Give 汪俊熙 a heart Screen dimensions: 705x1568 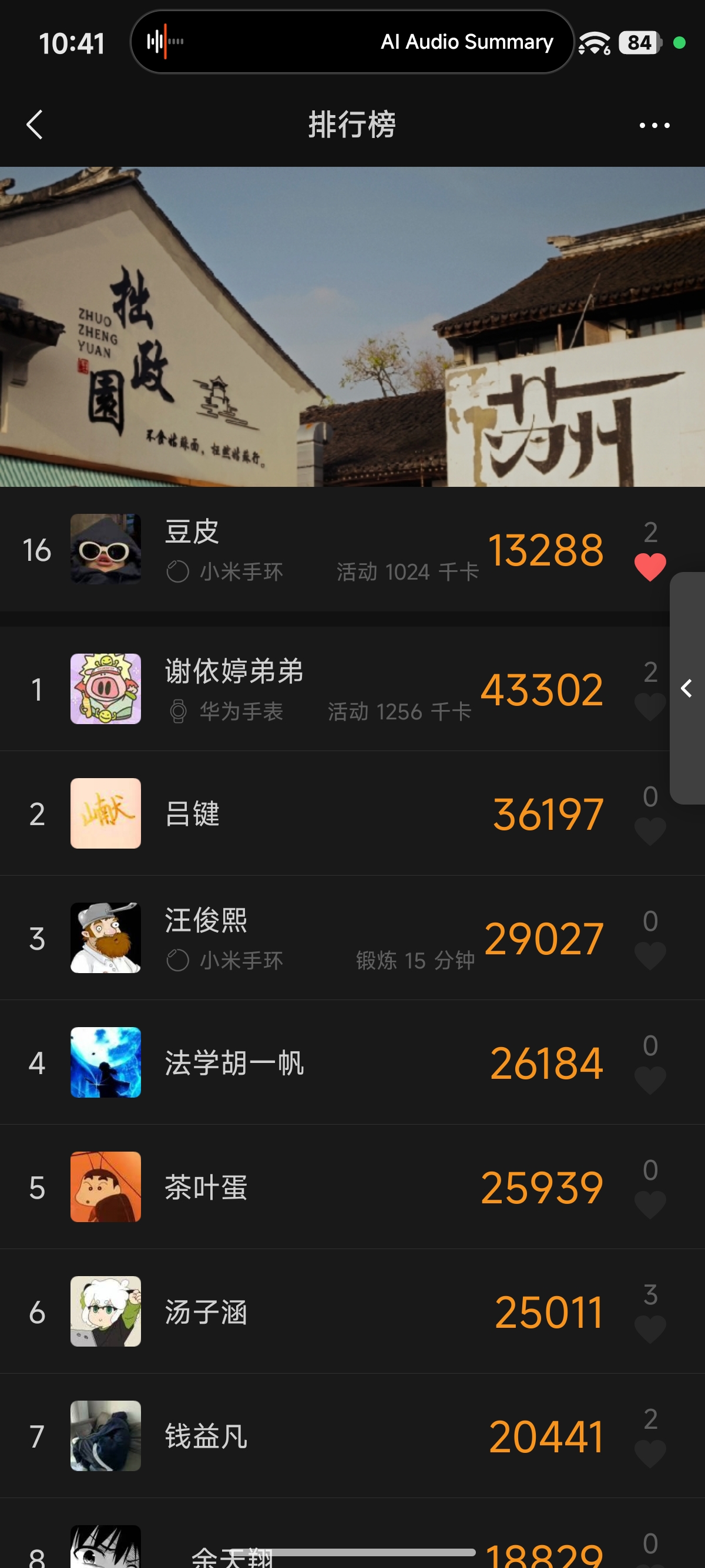click(x=650, y=955)
